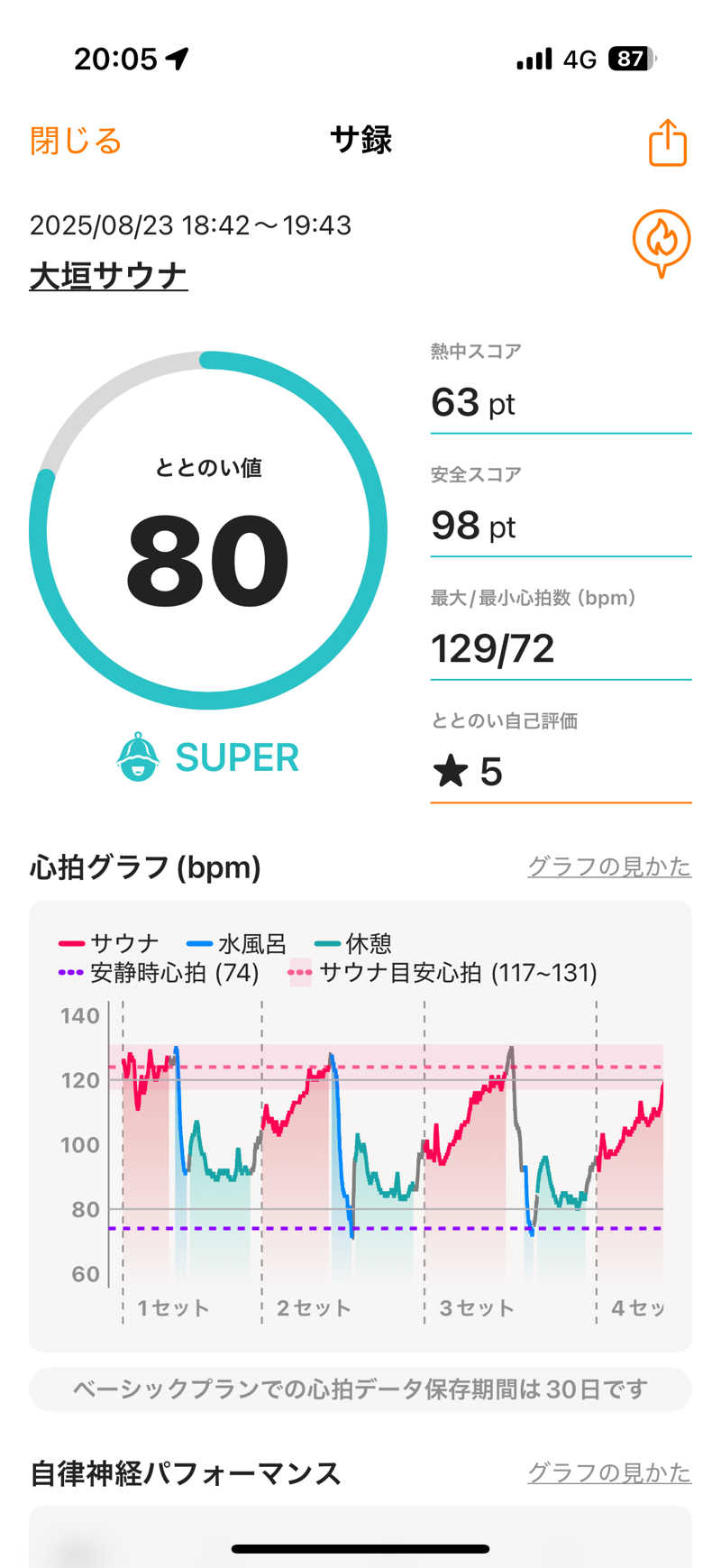Close the サ録 screen with 閉じる
This screenshot has height=1568, width=721.
coord(76,142)
